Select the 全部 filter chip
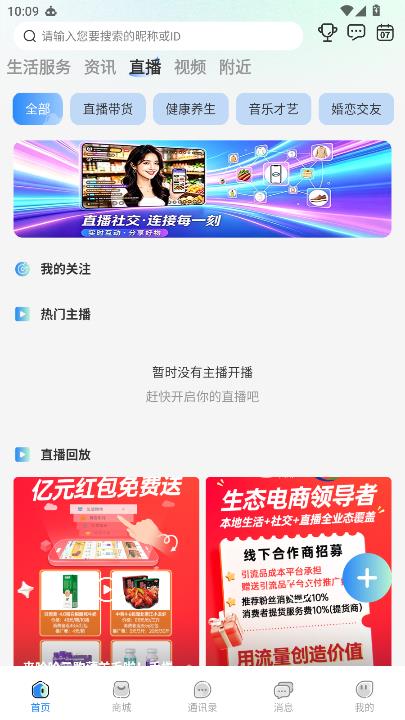 [x=38, y=109]
